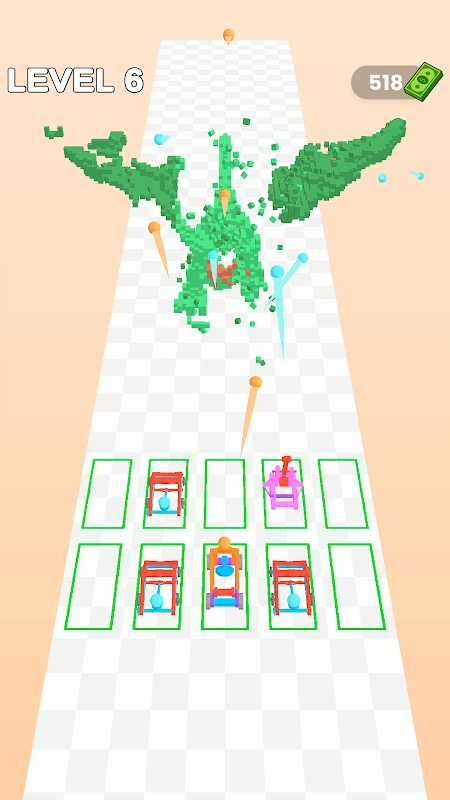Tap the red catapult left of the orange one
450x800 pixels.
pos(158,588)
